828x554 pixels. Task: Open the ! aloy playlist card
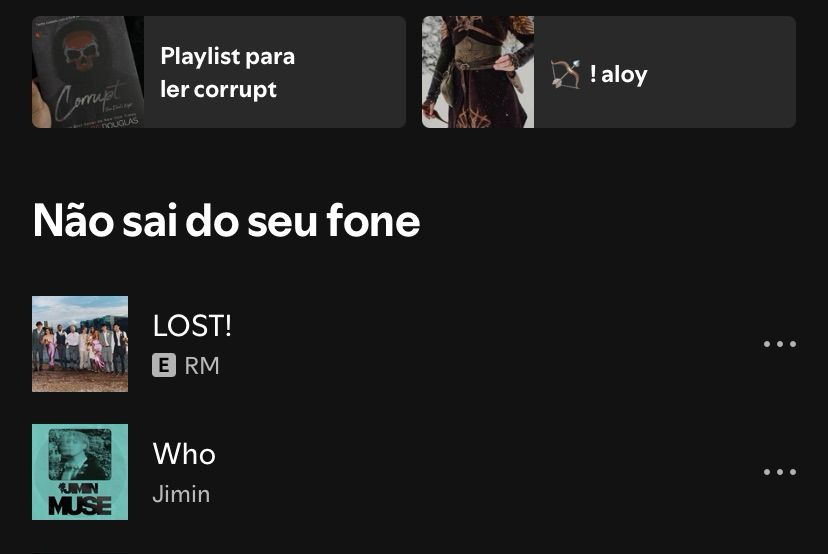tap(608, 72)
